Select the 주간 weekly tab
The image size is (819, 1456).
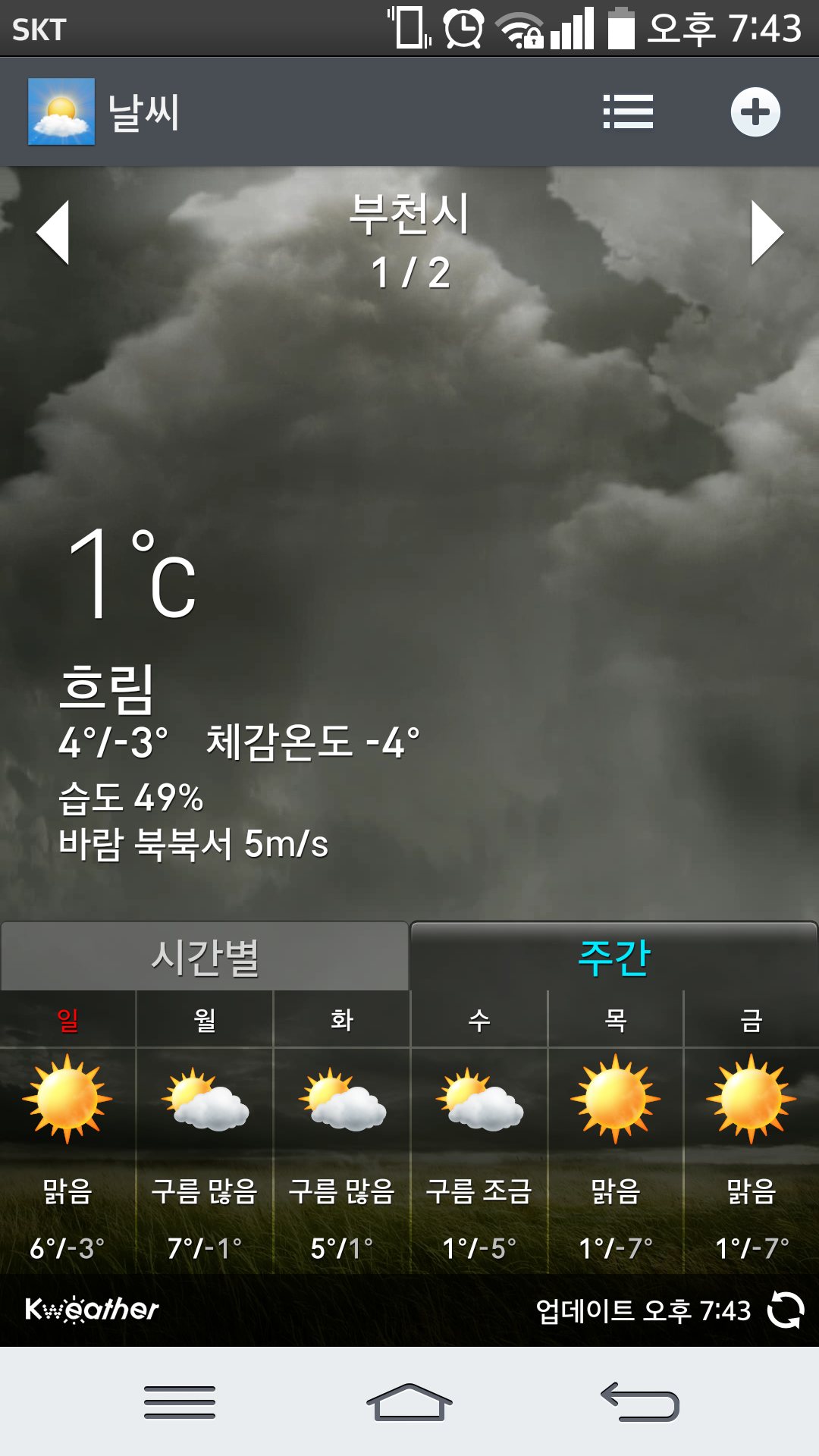(x=614, y=957)
